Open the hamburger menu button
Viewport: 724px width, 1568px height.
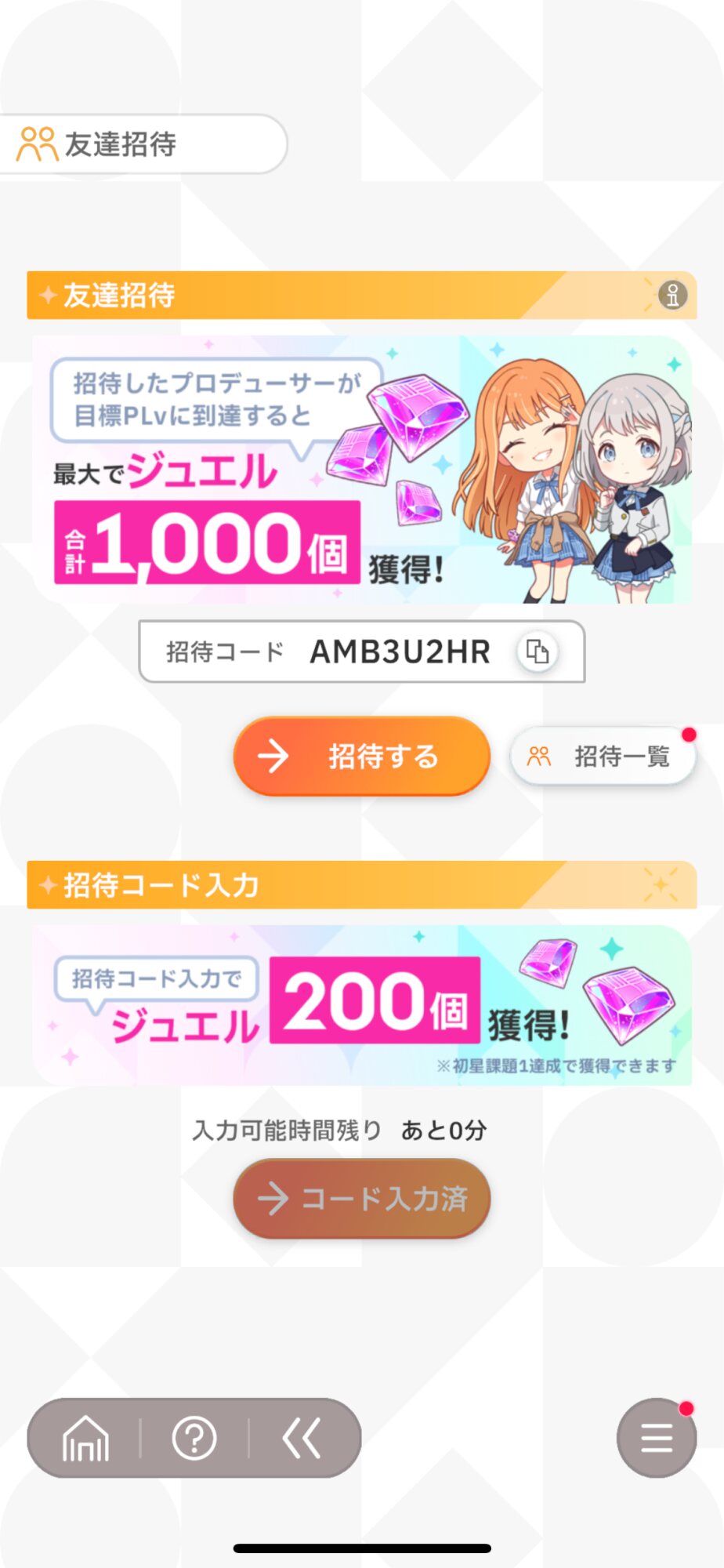657,1438
